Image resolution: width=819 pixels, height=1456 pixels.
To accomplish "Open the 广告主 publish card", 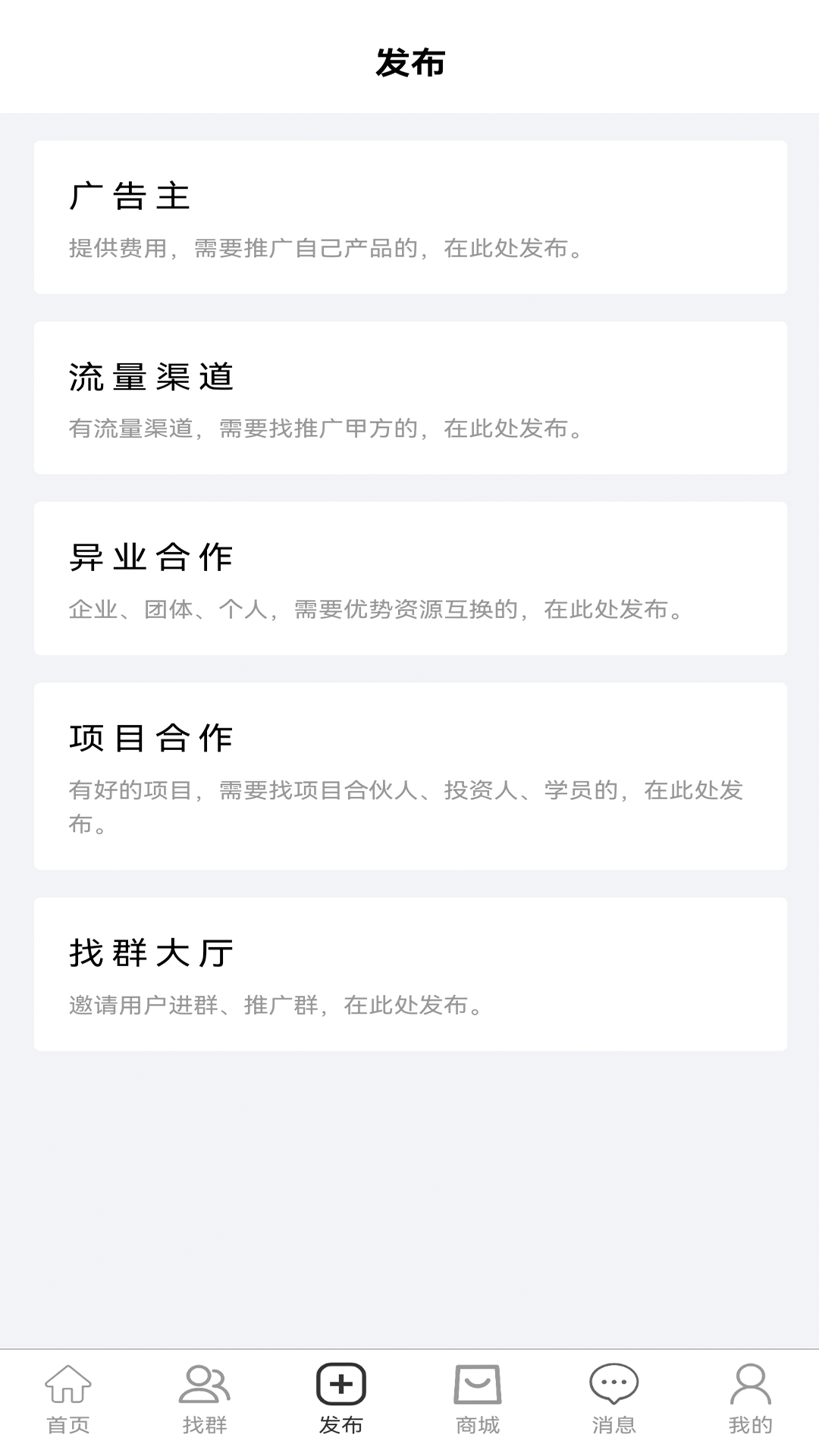I will click(x=409, y=216).
